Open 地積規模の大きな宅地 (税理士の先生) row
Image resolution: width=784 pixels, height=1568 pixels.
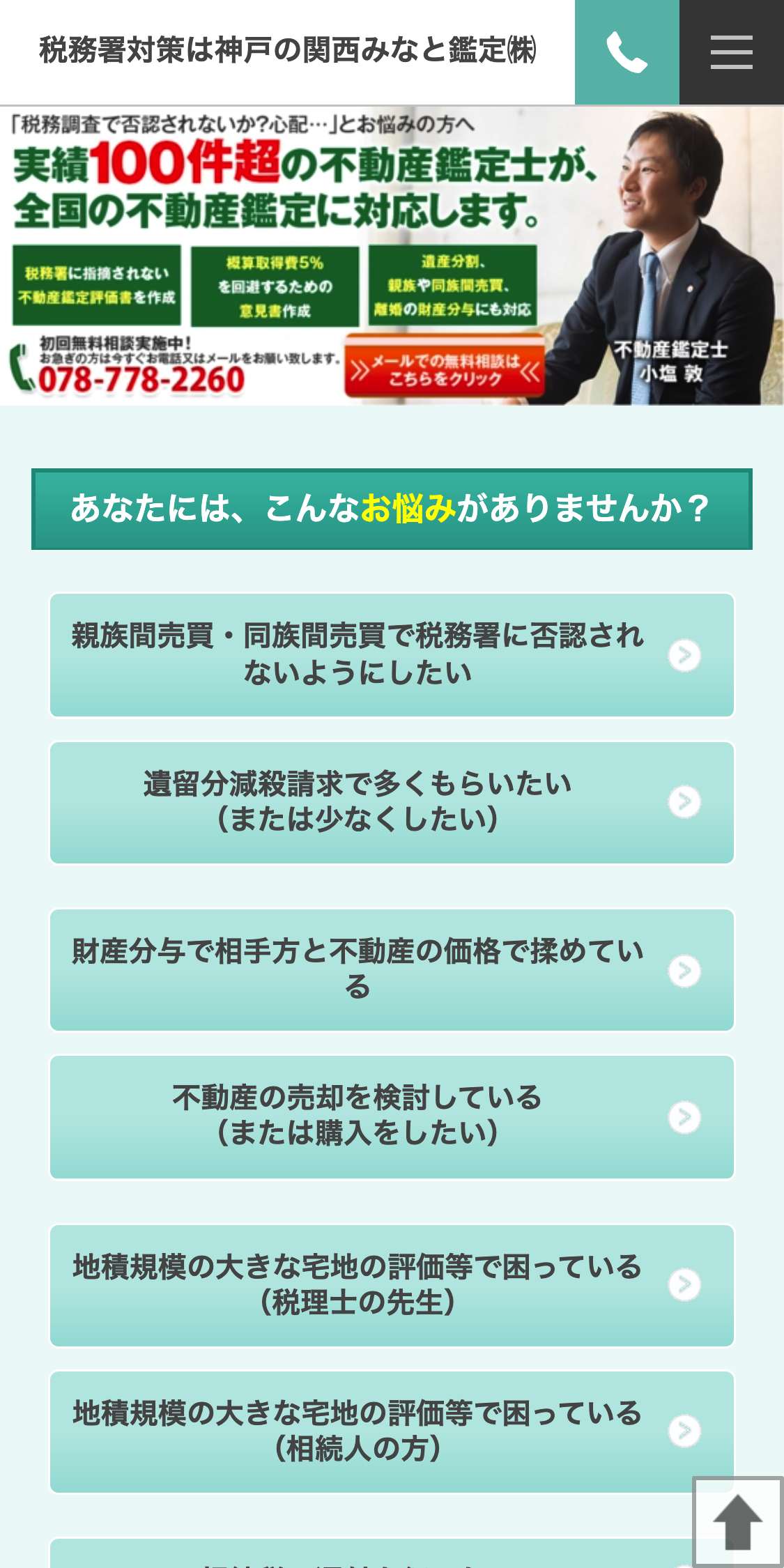point(392,1285)
